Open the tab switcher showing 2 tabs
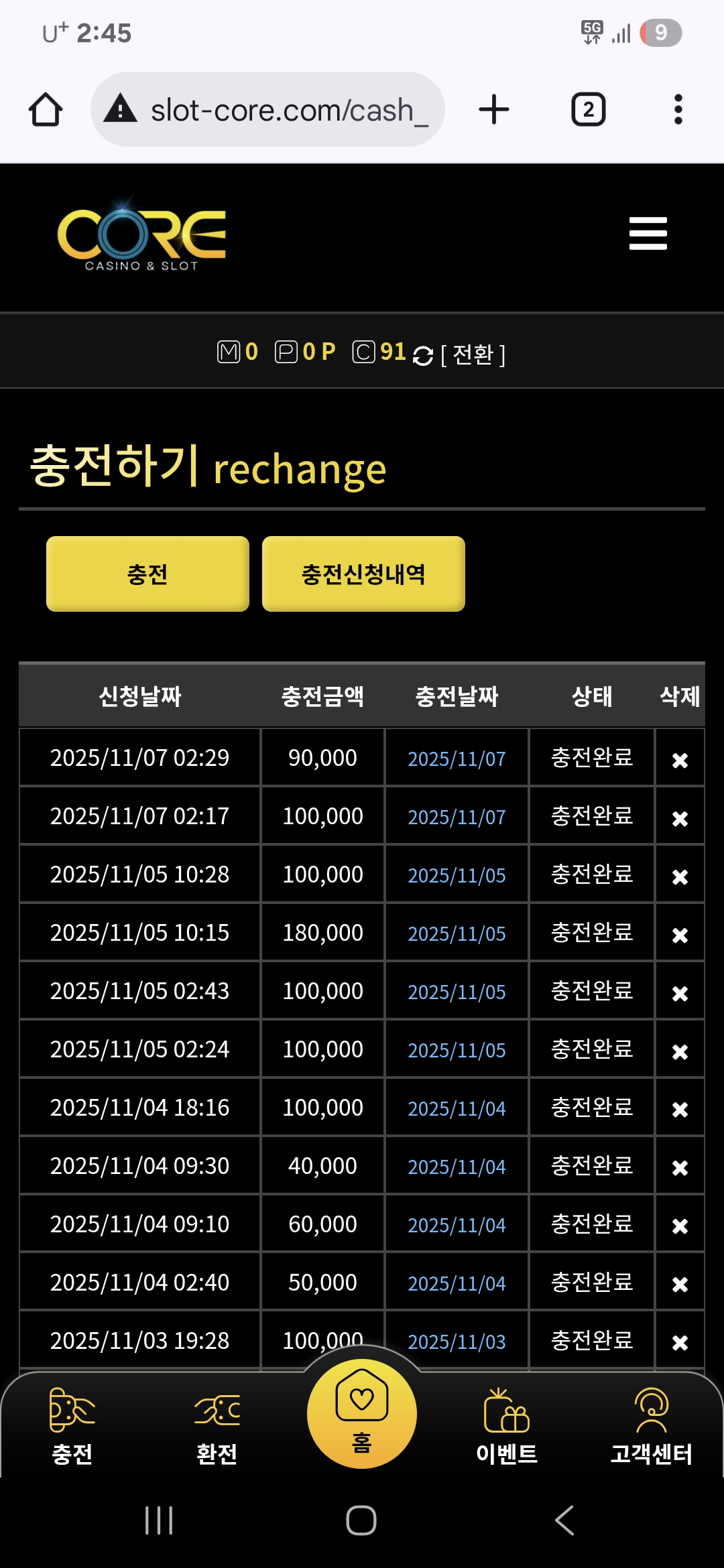Screen dimensions: 724x1568 588,109
